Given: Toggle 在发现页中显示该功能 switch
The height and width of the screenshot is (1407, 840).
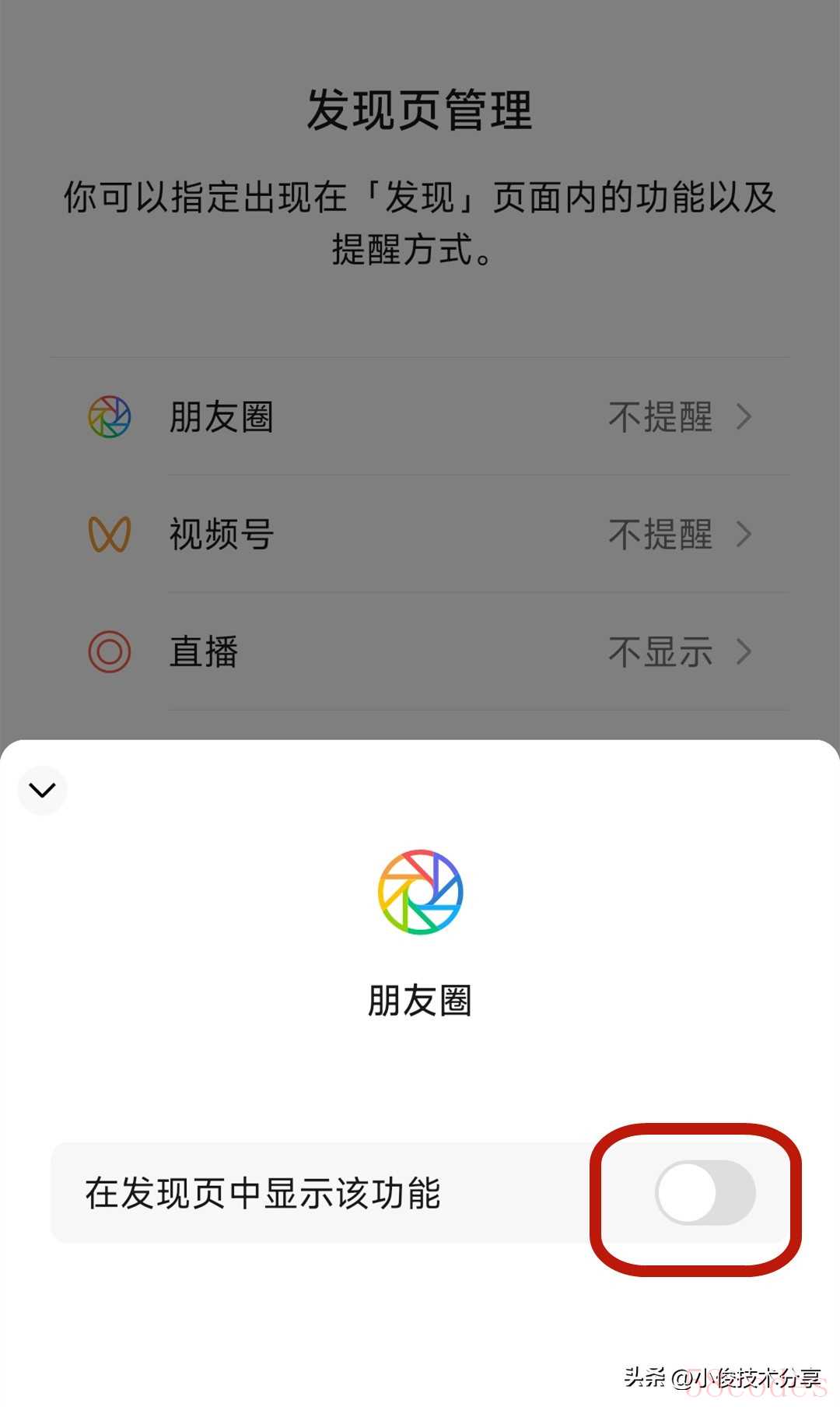Looking at the screenshot, I should [x=705, y=1192].
